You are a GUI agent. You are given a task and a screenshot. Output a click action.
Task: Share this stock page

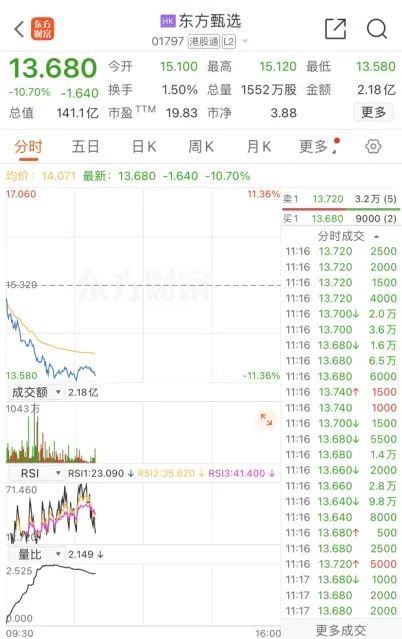(x=335, y=29)
